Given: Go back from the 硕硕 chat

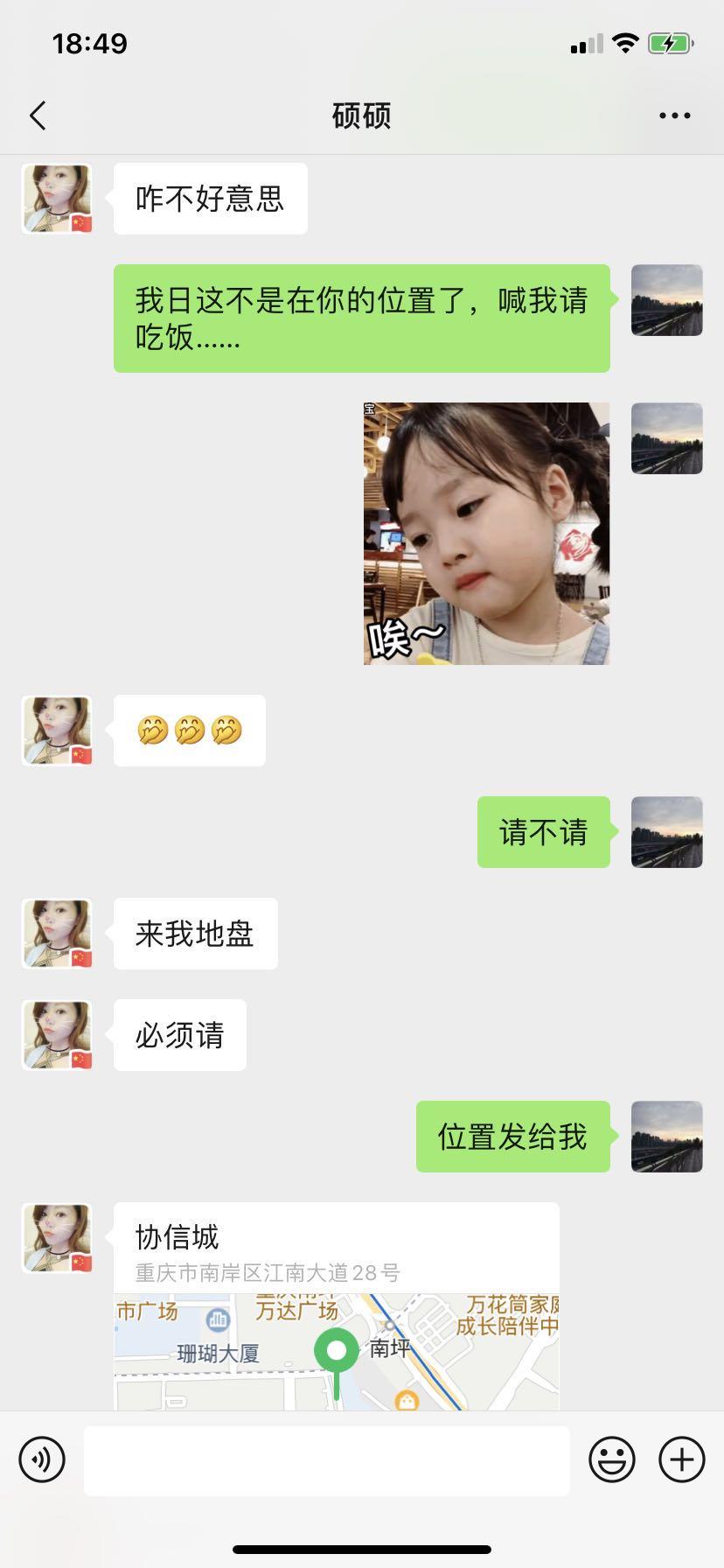Looking at the screenshot, I should pyautogui.click(x=38, y=115).
